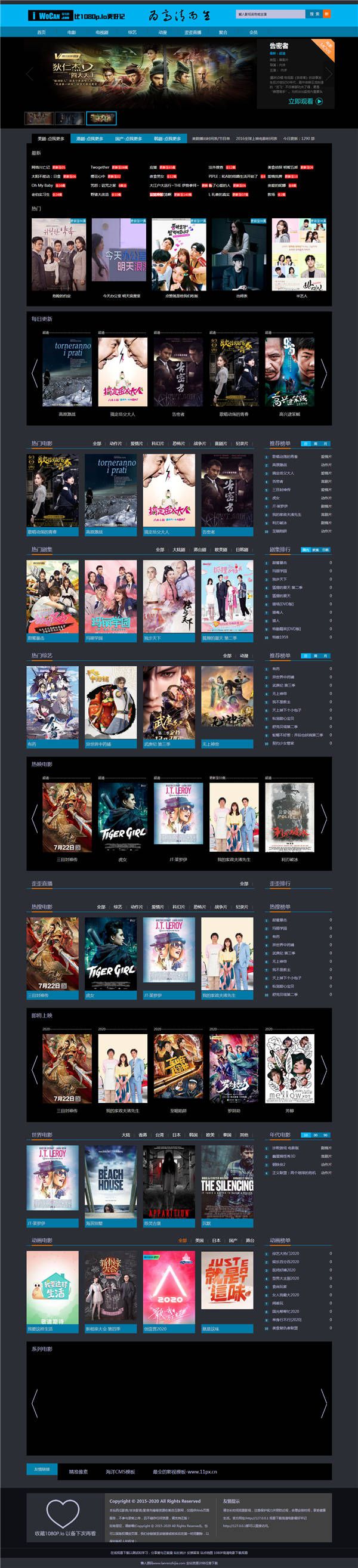Open 虎女 poster in 热映电影 carousel
The image size is (358, 1568).
point(122,817)
